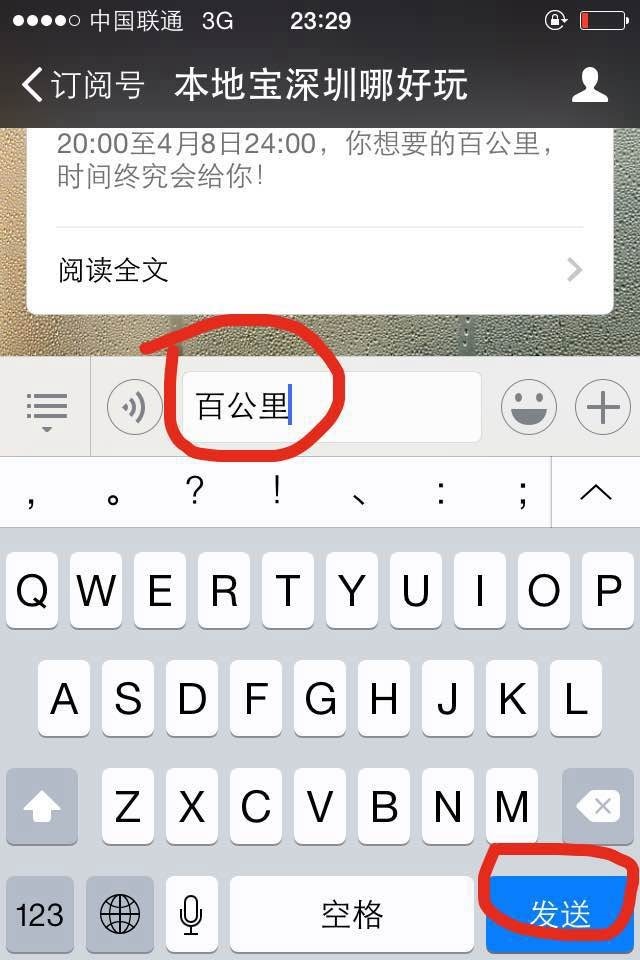Open the plus attachment menu
This screenshot has height=960, width=640.
pos(602,407)
